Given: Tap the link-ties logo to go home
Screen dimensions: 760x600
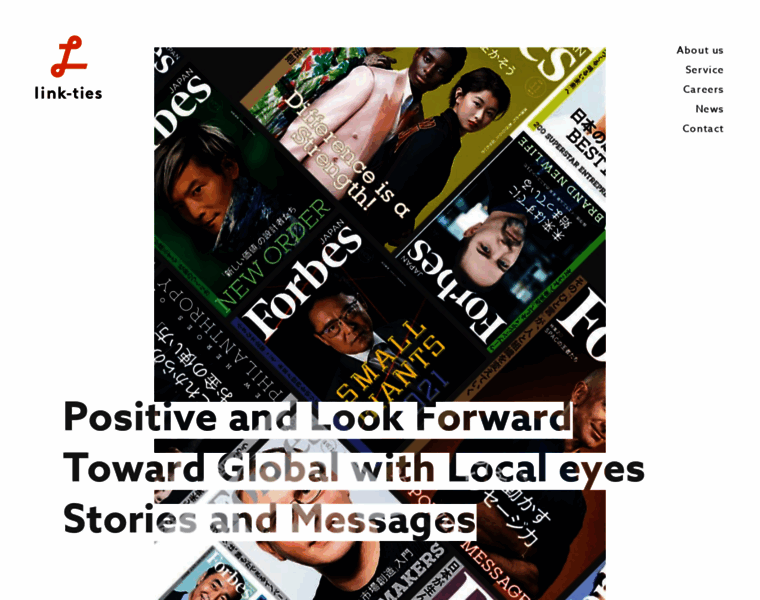Looking at the screenshot, I should 68,68.
